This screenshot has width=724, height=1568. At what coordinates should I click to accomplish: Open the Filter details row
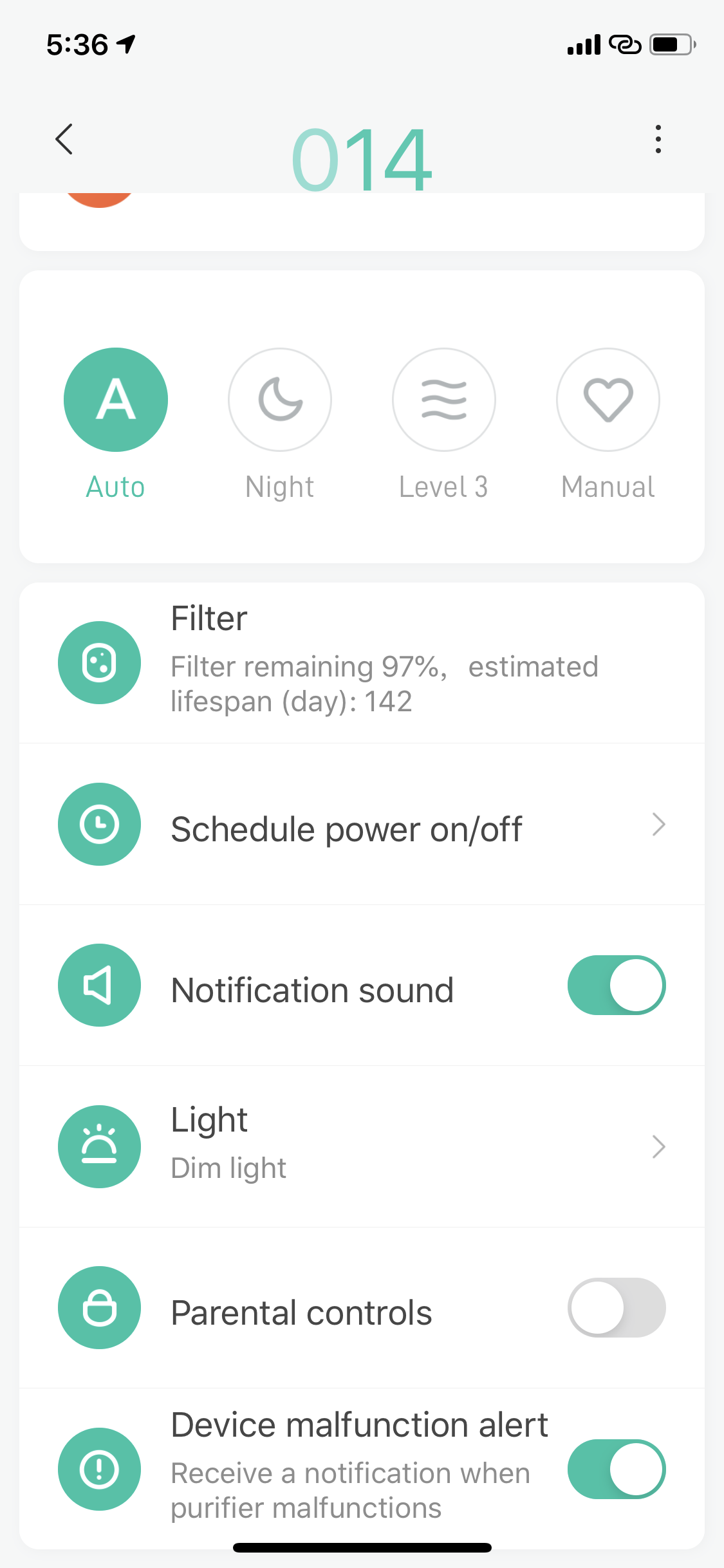pyautogui.click(x=362, y=663)
